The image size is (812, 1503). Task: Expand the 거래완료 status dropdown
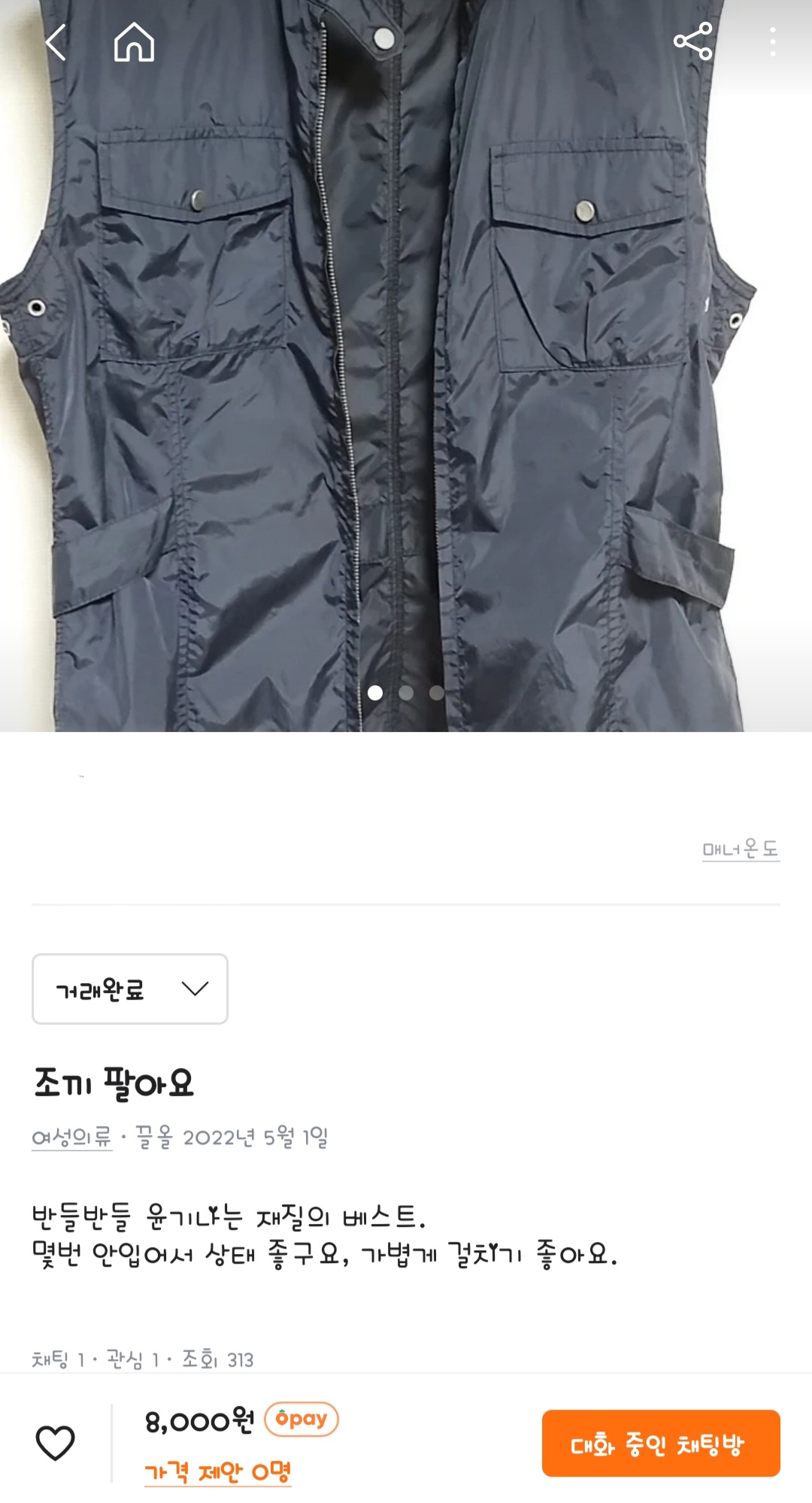pyautogui.click(x=130, y=988)
